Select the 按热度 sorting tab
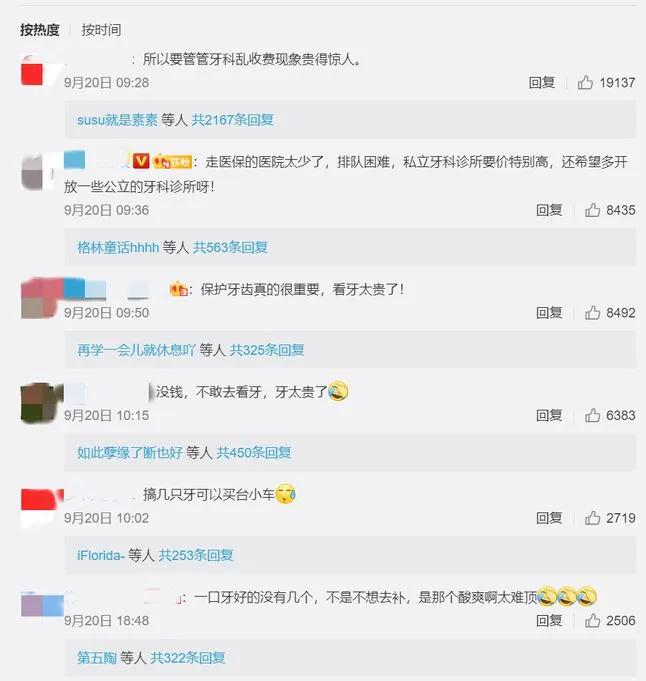 [40, 30]
